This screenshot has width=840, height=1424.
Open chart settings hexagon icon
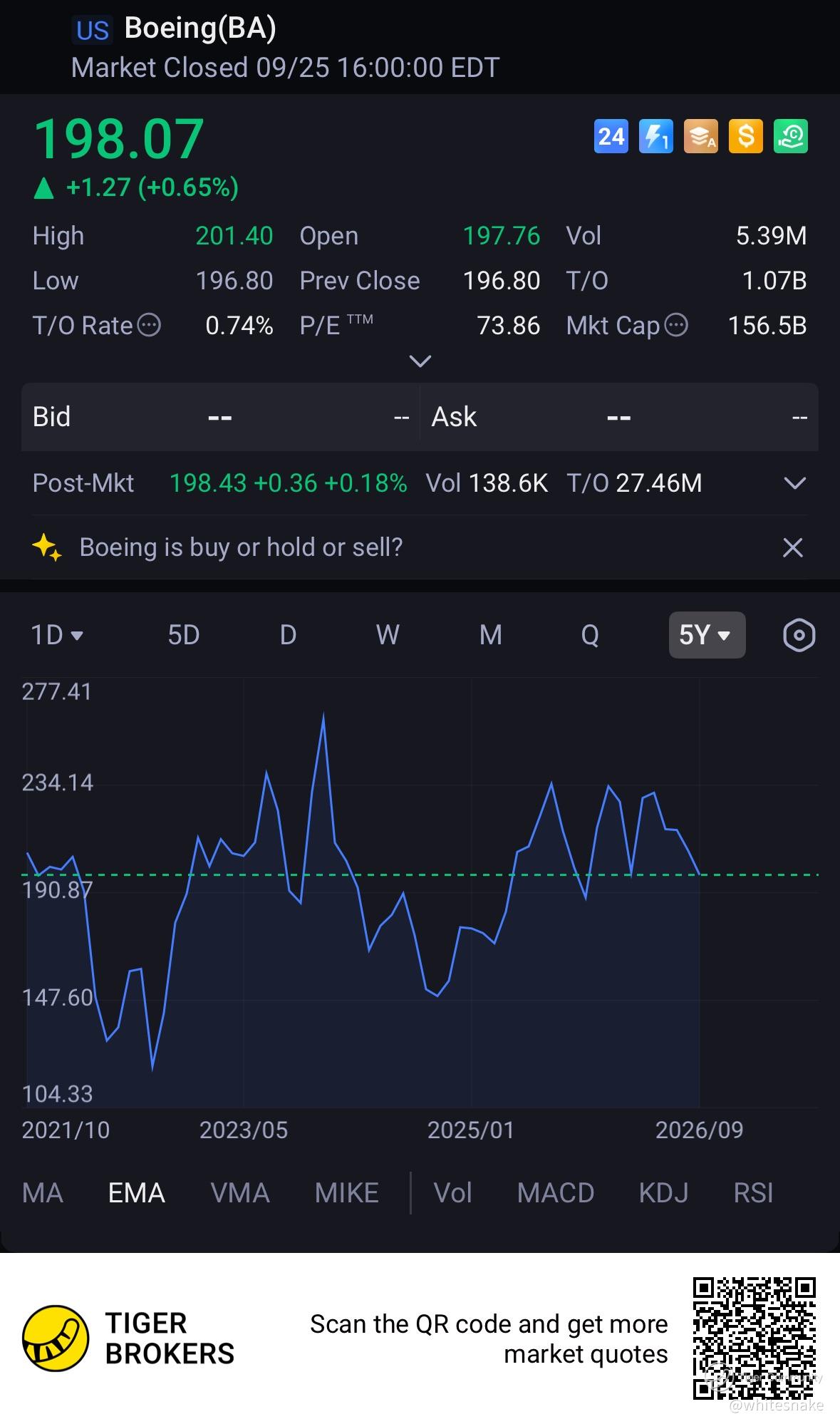799,634
